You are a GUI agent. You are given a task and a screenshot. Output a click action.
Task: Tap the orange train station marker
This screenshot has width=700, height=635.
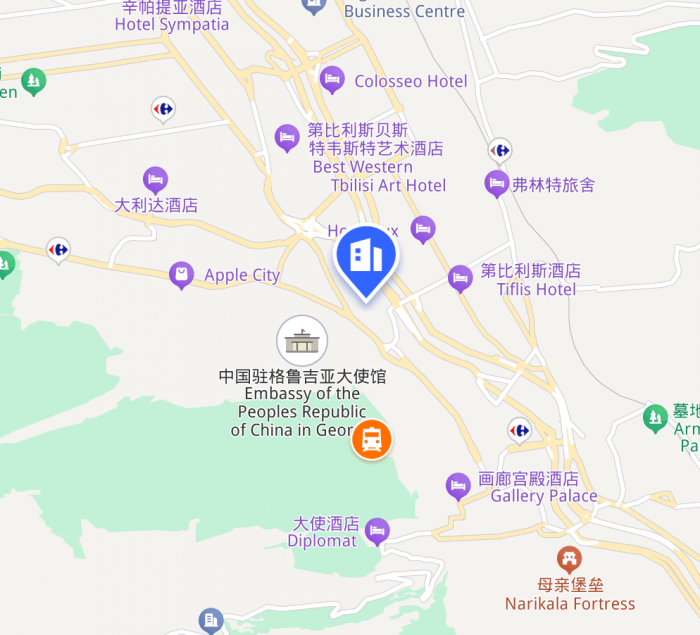pyautogui.click(x=371, y=439)
